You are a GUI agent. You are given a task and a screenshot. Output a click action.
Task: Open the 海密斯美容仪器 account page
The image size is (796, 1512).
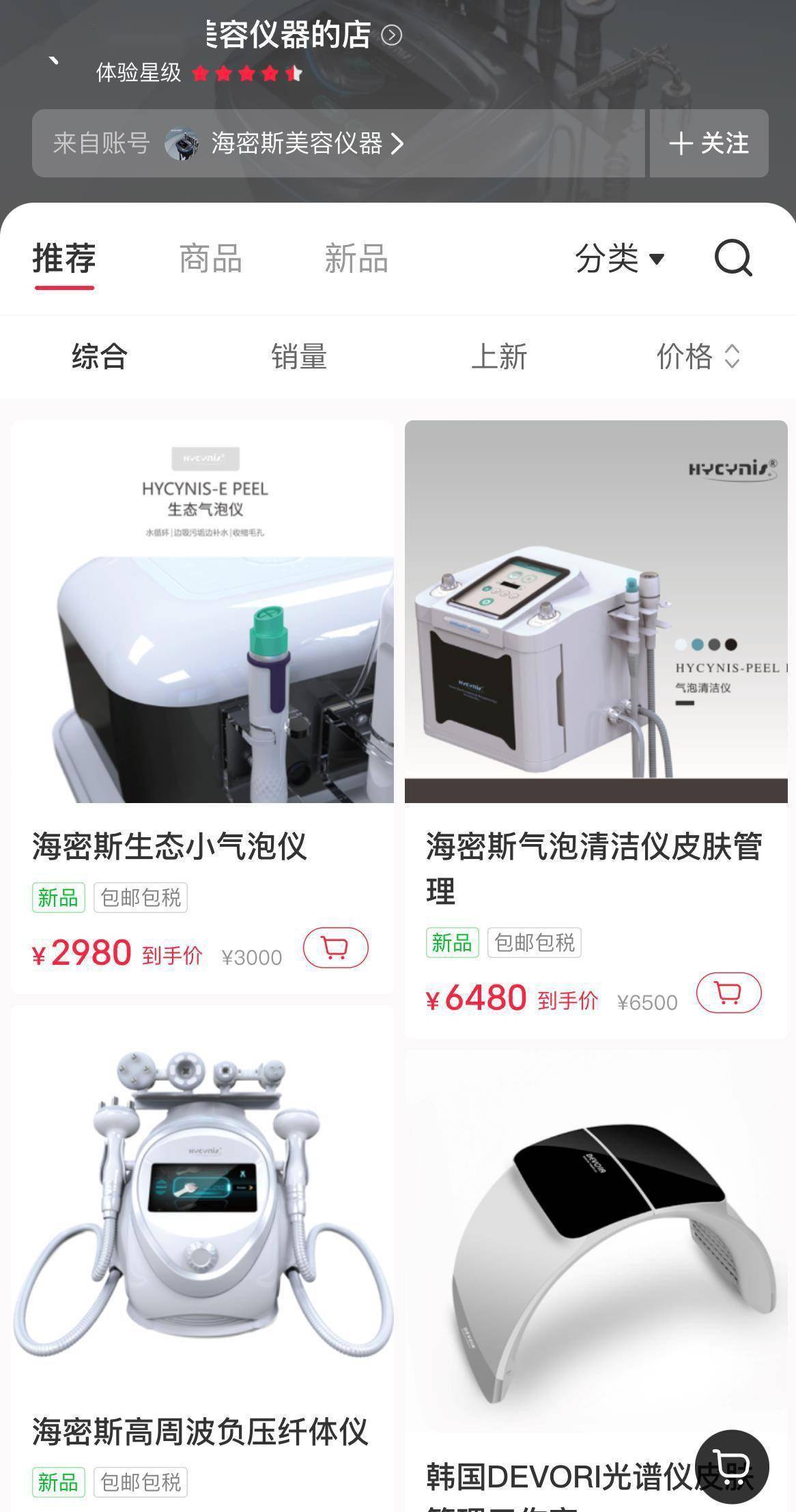[x=296, y=143]
